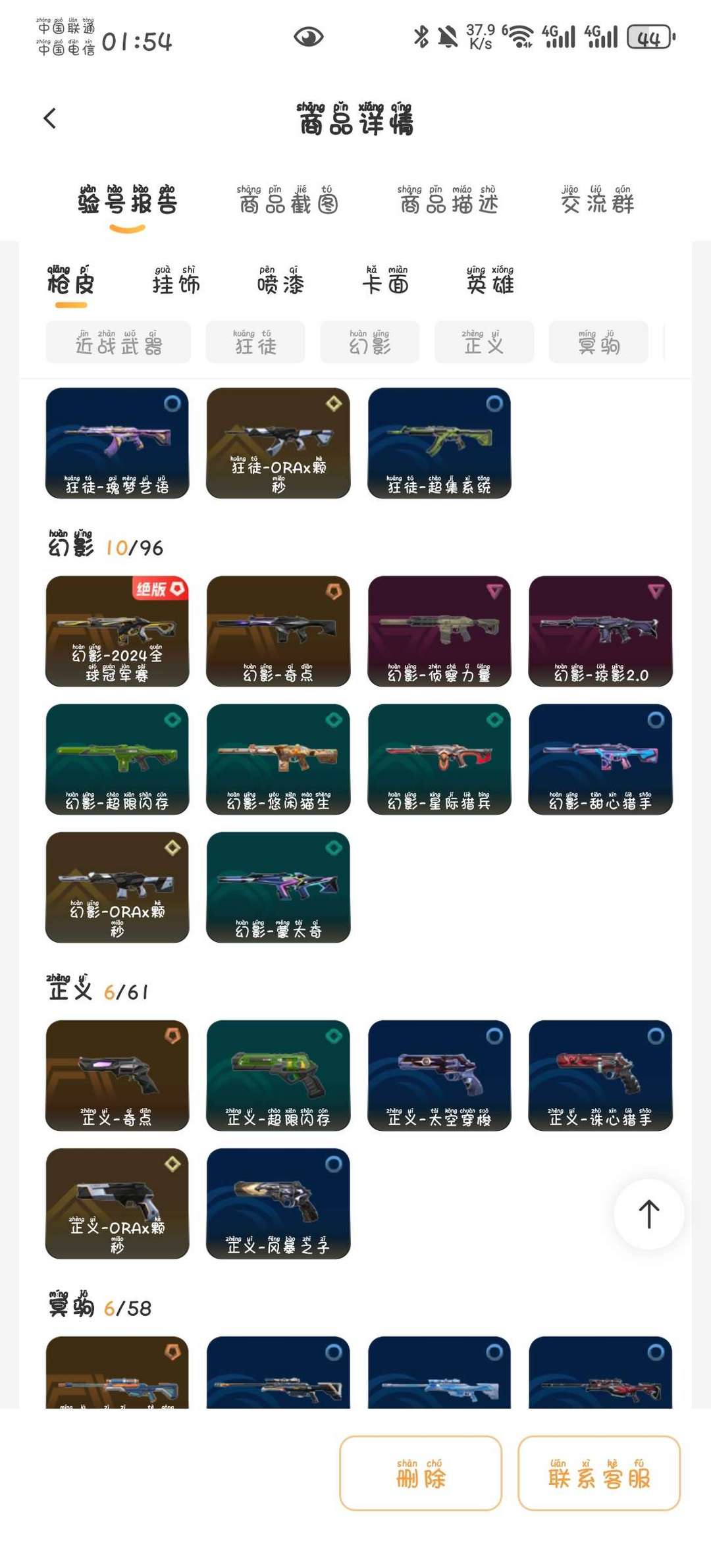
Task: Select the 卡面 category tab
Action: coord(386,281)
